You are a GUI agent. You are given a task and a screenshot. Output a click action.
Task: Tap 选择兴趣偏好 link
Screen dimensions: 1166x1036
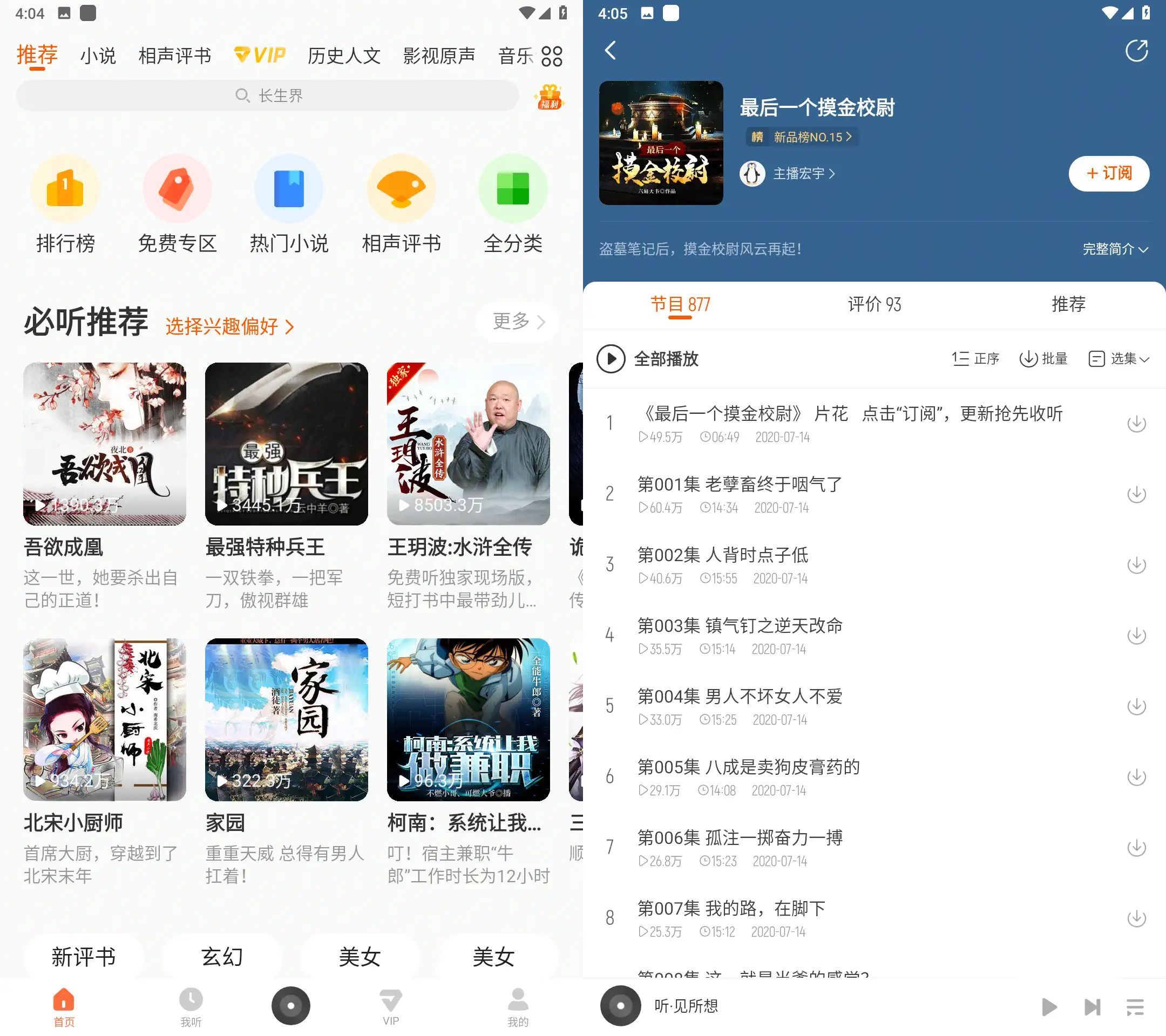[x=229, y=326]
